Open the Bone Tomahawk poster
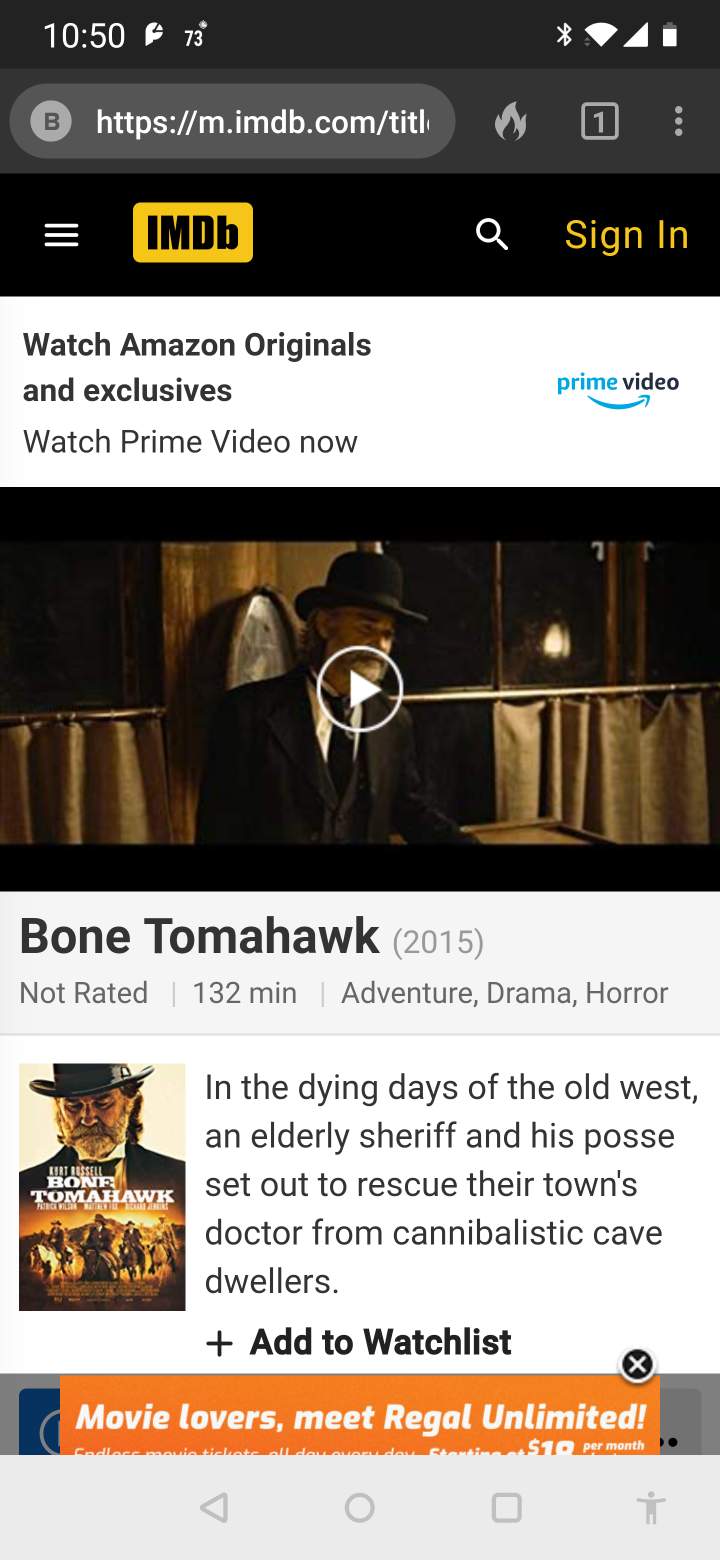The height and width of the screenshot is (1560, 720). click(102, 1186)
